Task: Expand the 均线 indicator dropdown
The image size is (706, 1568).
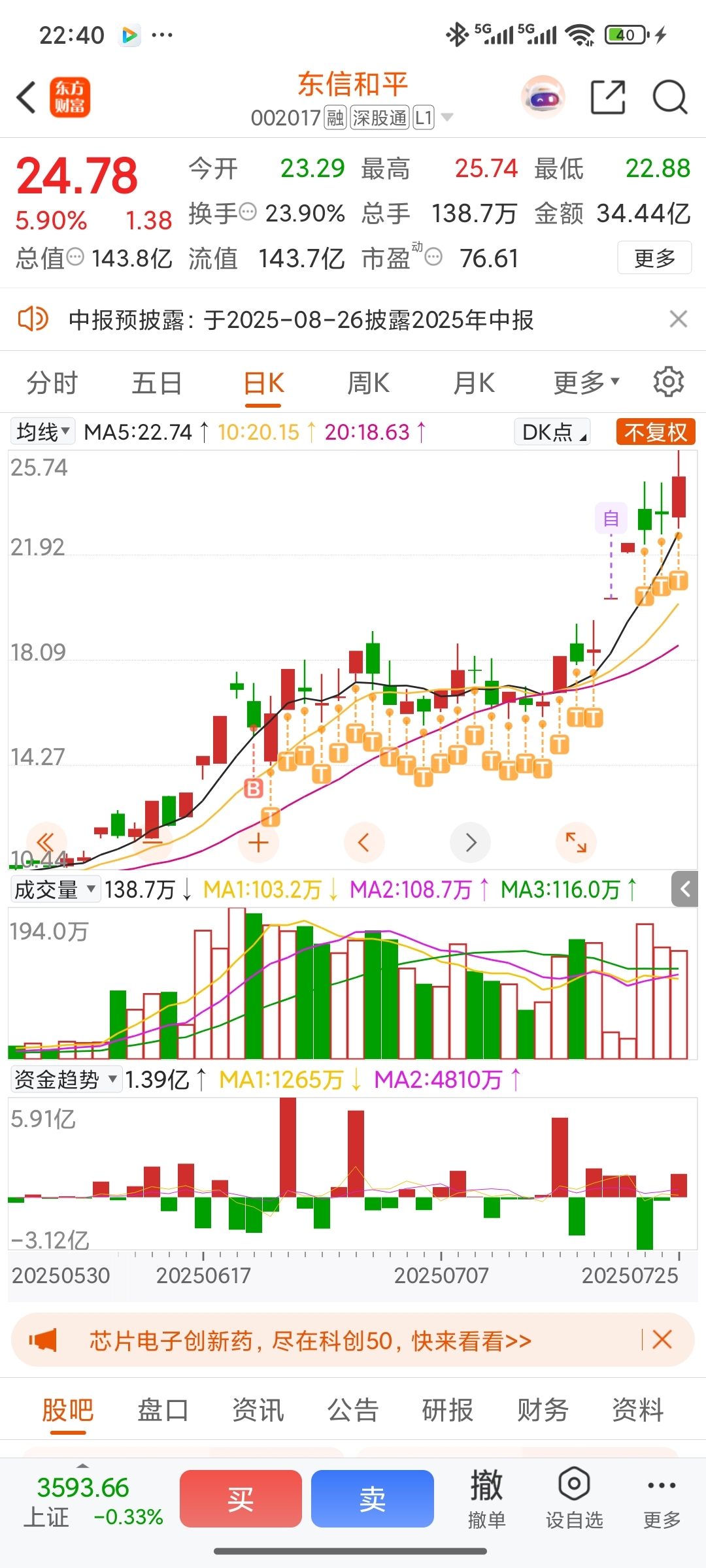Action: click(x=42, y=432)
